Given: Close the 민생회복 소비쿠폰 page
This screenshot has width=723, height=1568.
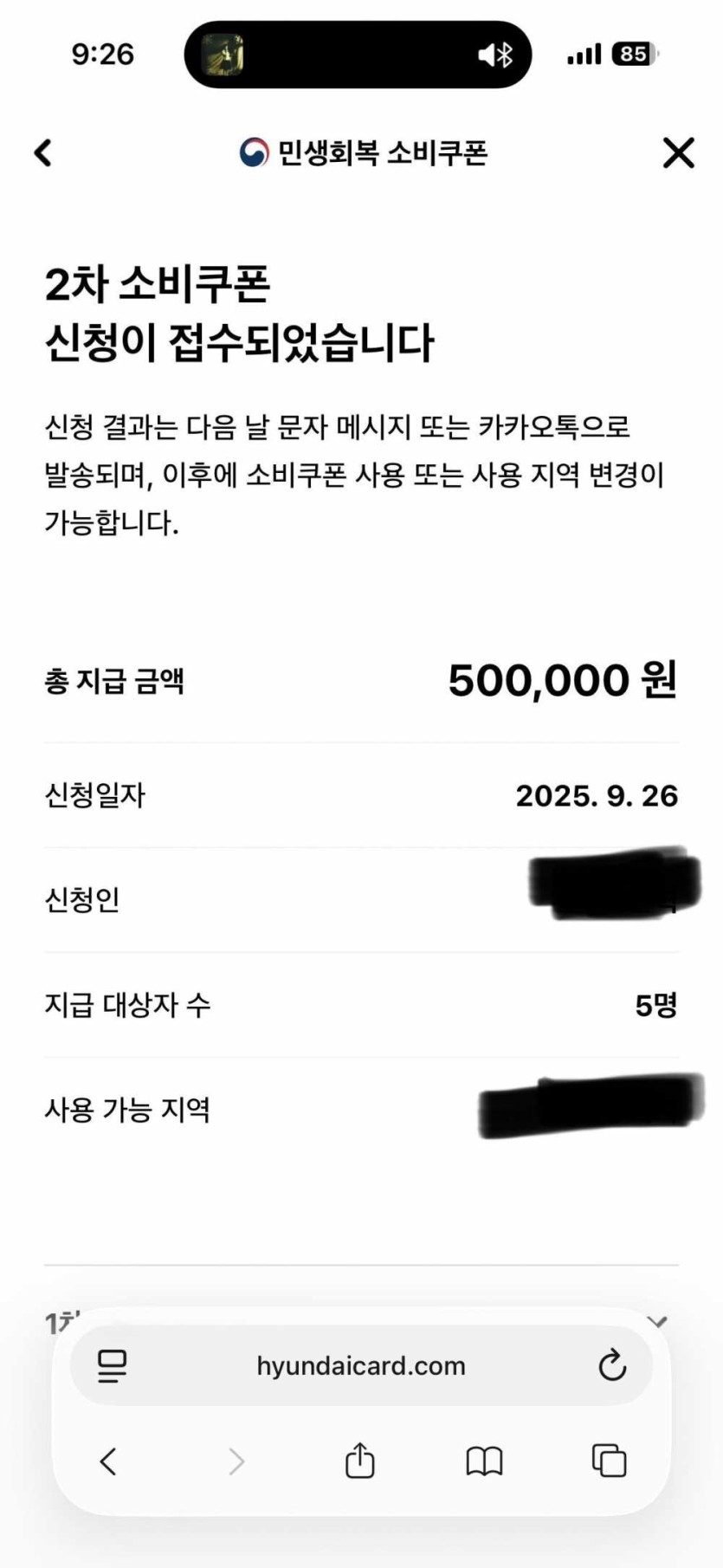Looking at the screenshot, I should [x=678, y=153].
